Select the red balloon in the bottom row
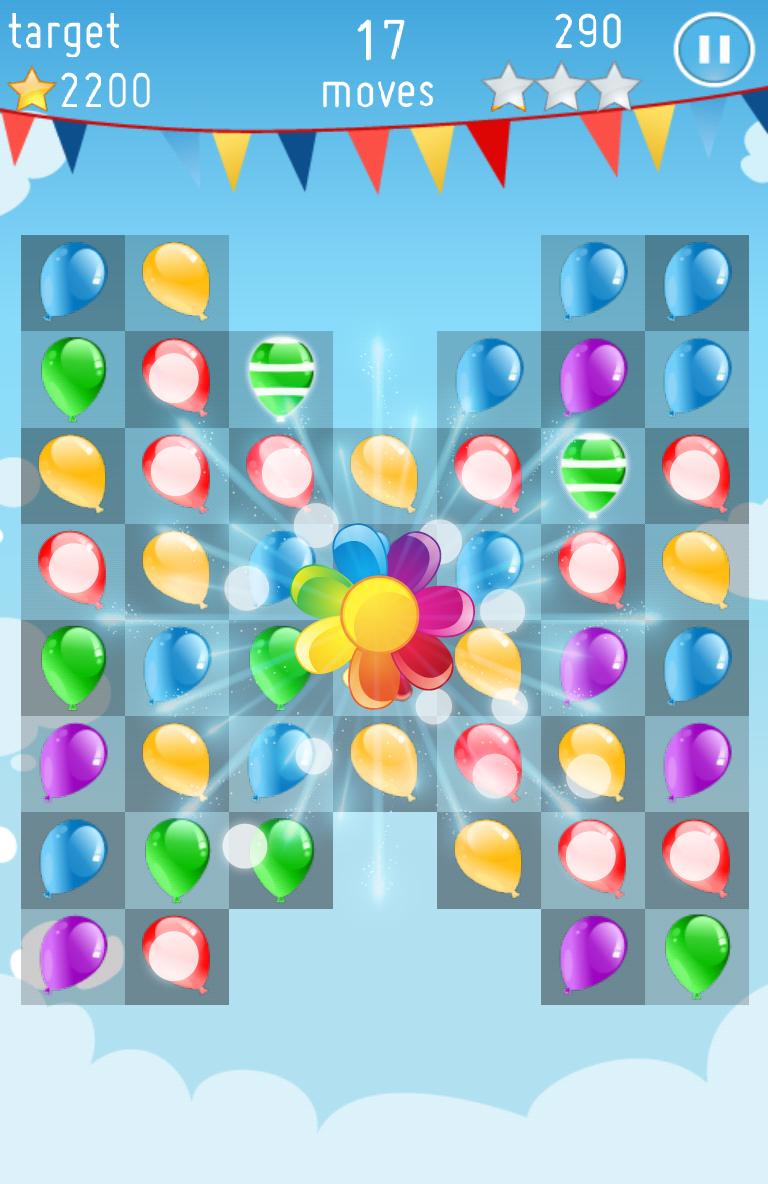This screenshot has height=1184, width=768. click(x=176, y=954)
